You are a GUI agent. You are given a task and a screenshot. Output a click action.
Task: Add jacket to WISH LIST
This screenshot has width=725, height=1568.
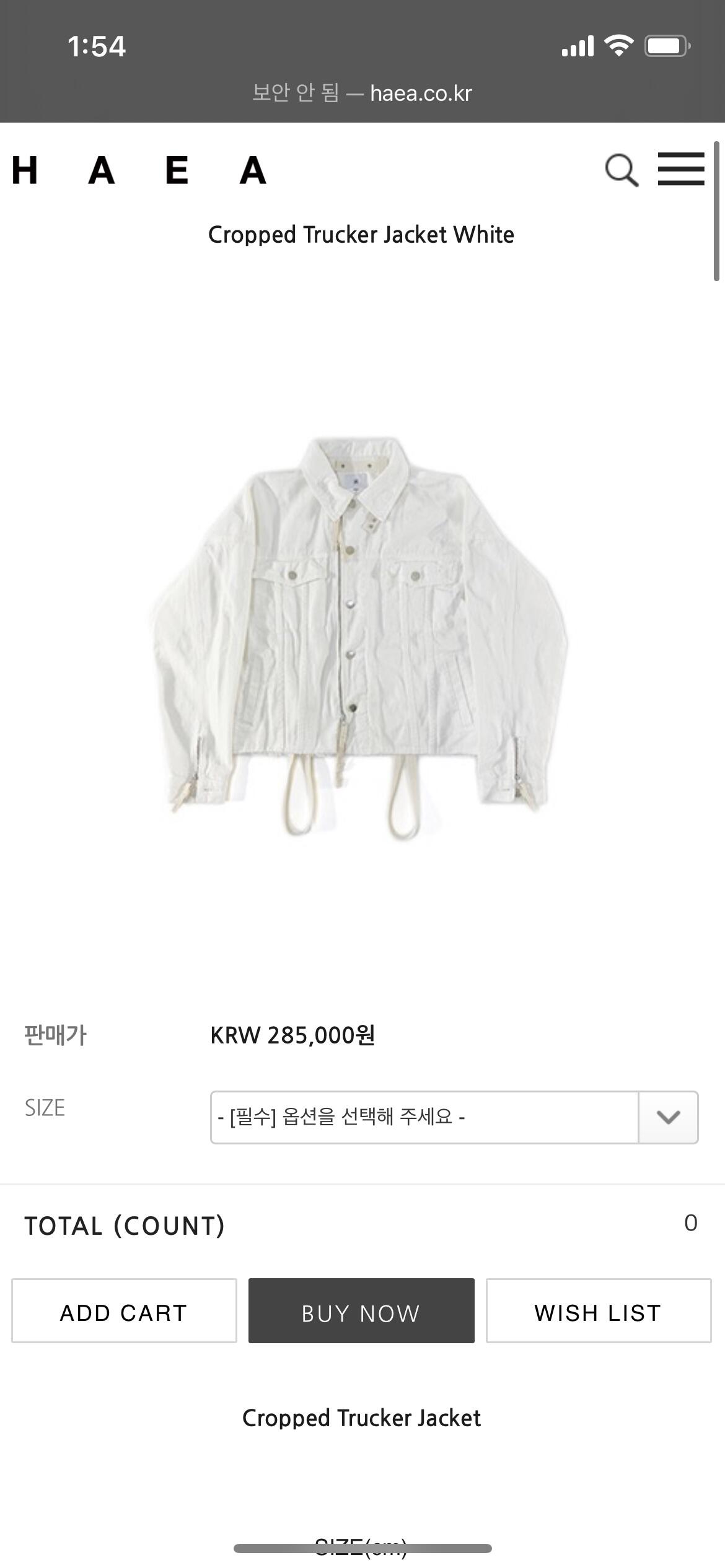598,1310
